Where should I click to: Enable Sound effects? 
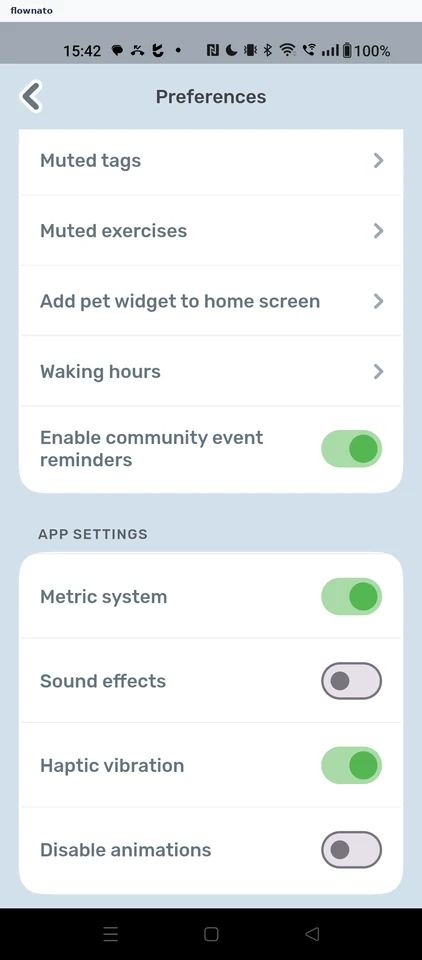coord(352,681)
